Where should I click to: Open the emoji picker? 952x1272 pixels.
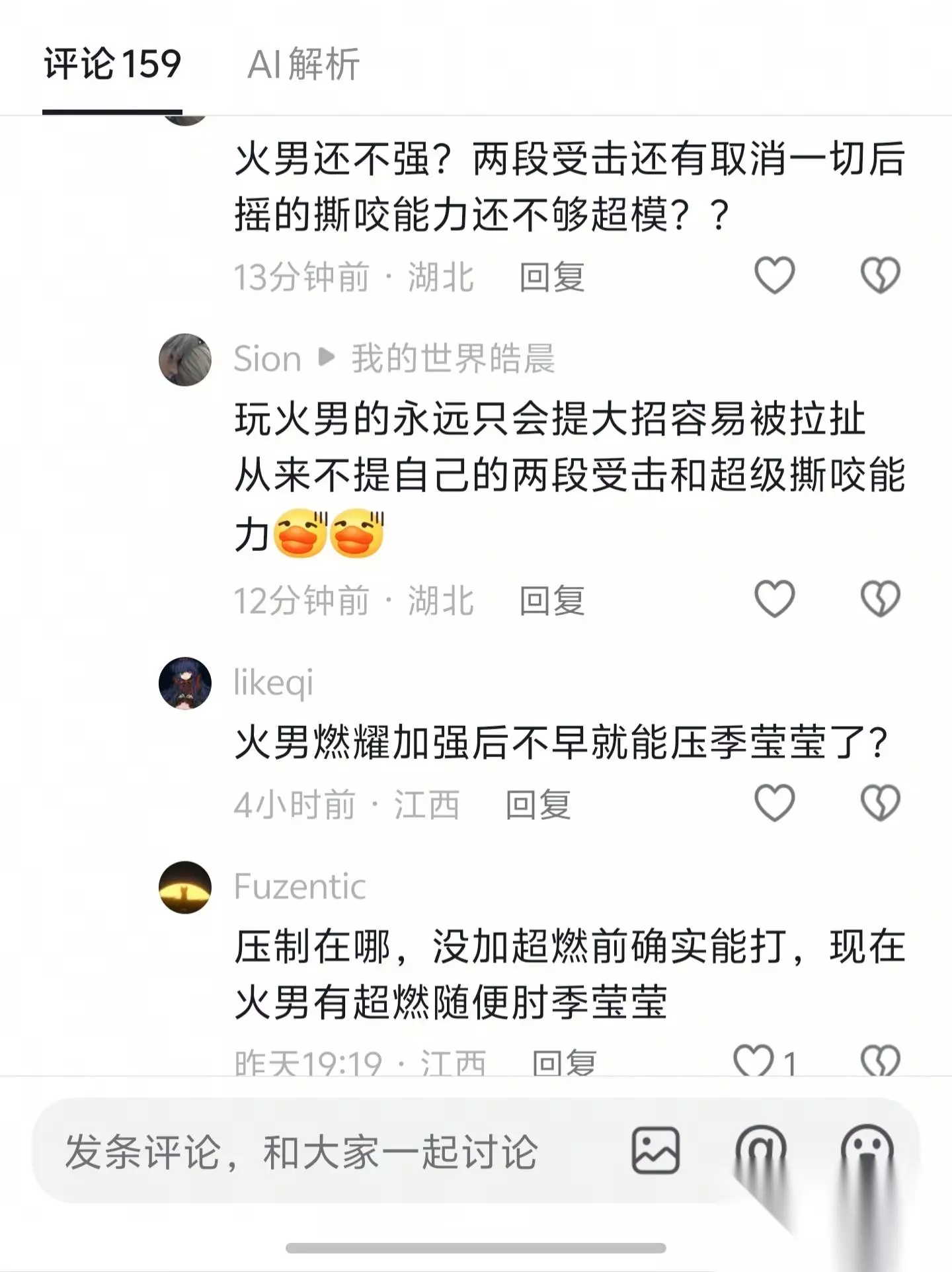tap(867, 1150)
